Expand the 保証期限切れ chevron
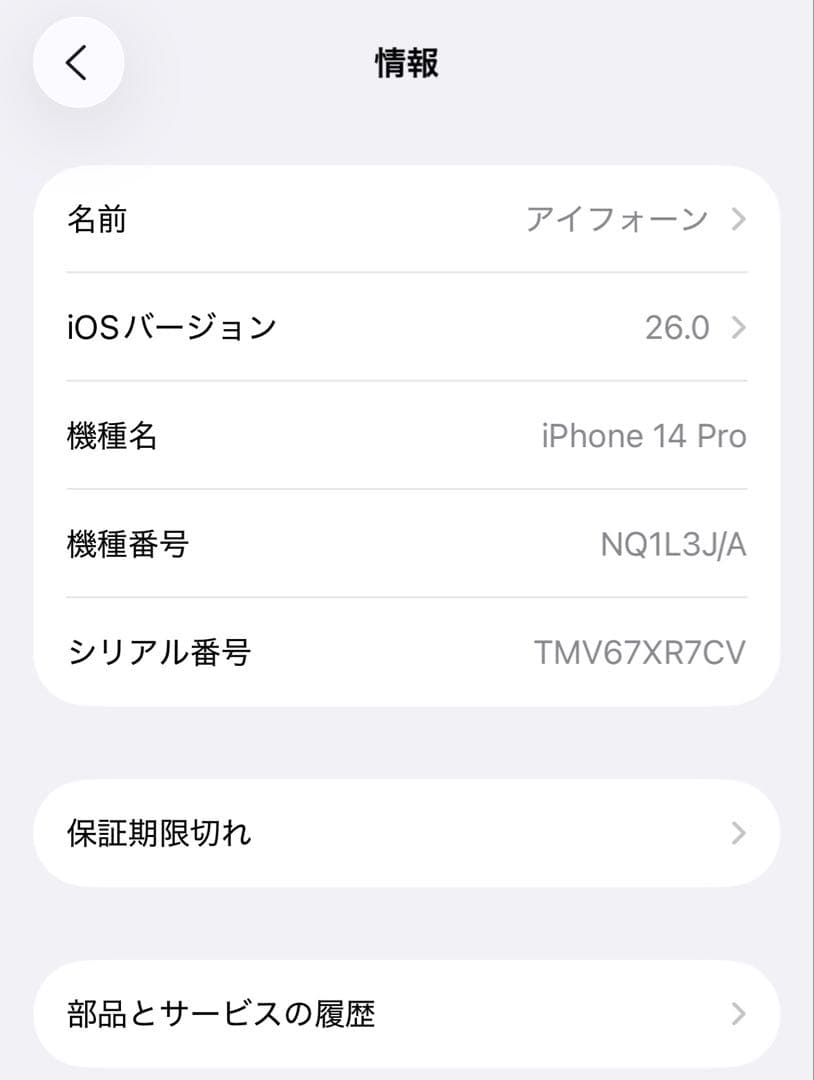The height and width of the screenshot is (1080, 814). [737, 831]
